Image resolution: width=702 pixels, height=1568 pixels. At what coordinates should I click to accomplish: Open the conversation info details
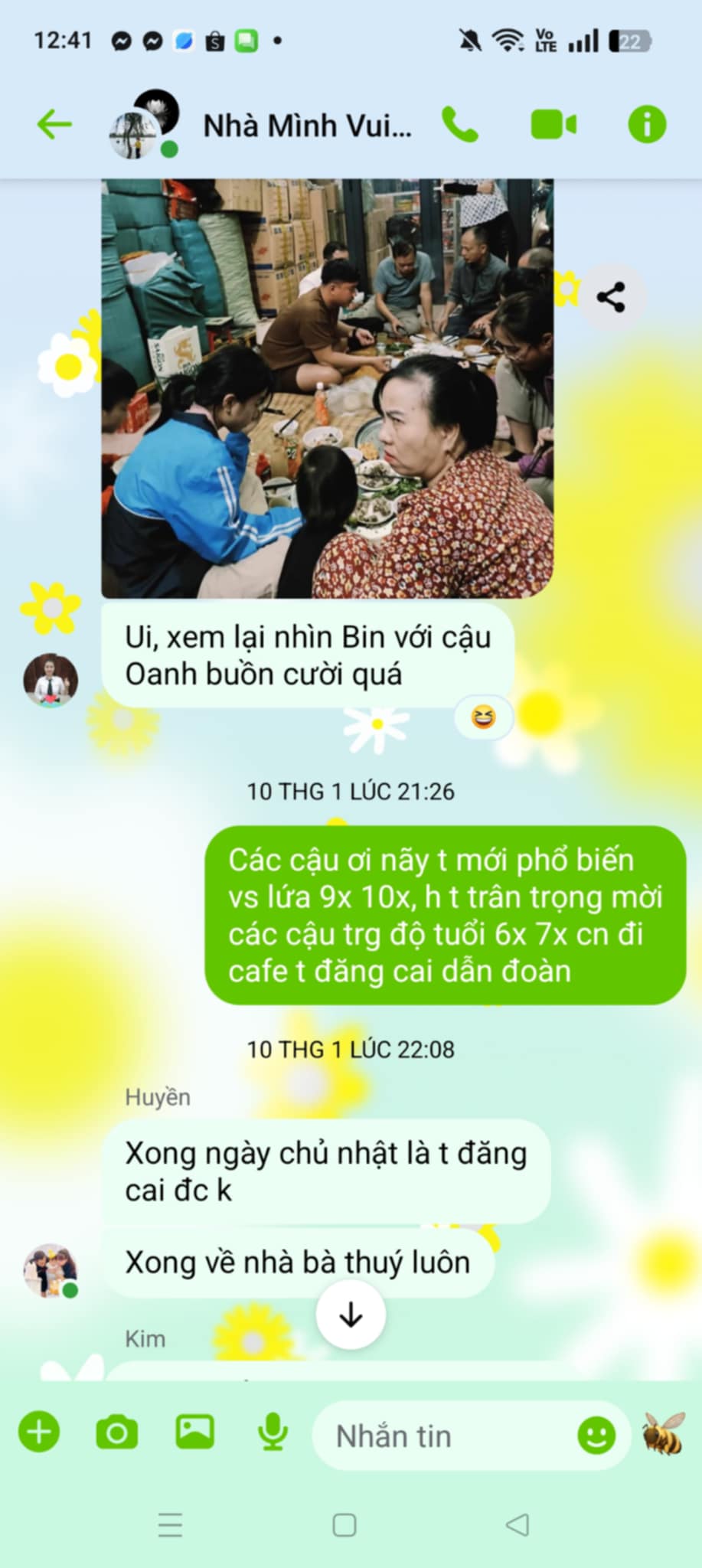(x=647, y=125)
